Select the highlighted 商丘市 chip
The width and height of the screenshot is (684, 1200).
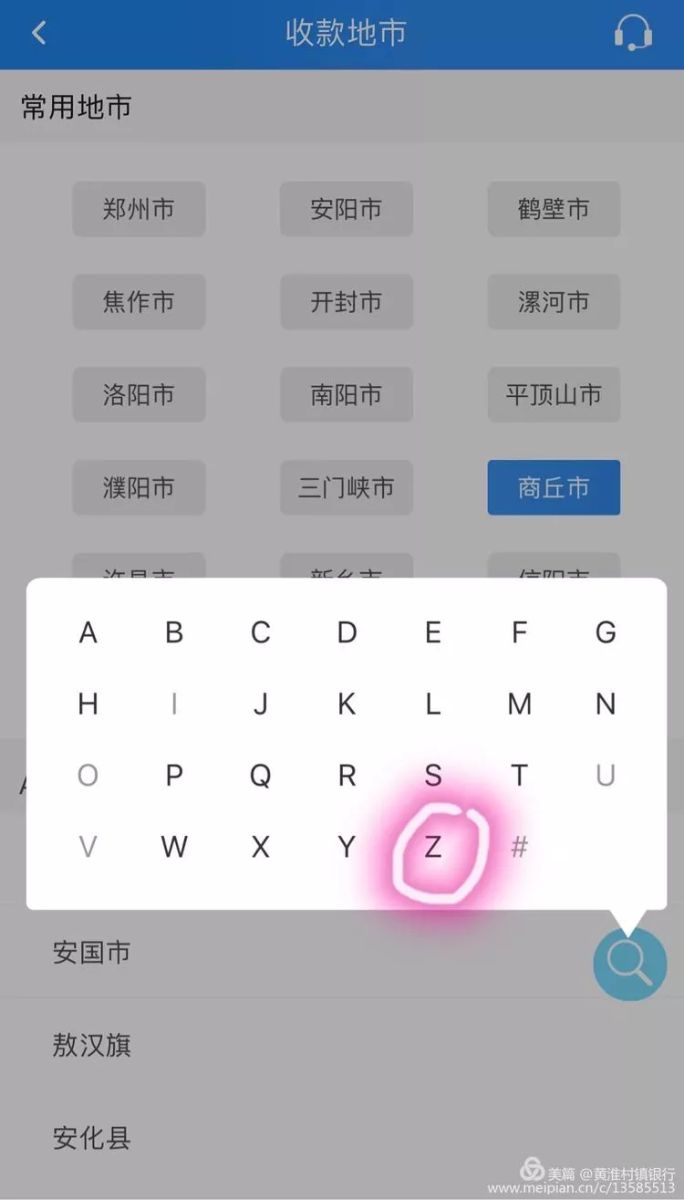(x=553, y=487)
